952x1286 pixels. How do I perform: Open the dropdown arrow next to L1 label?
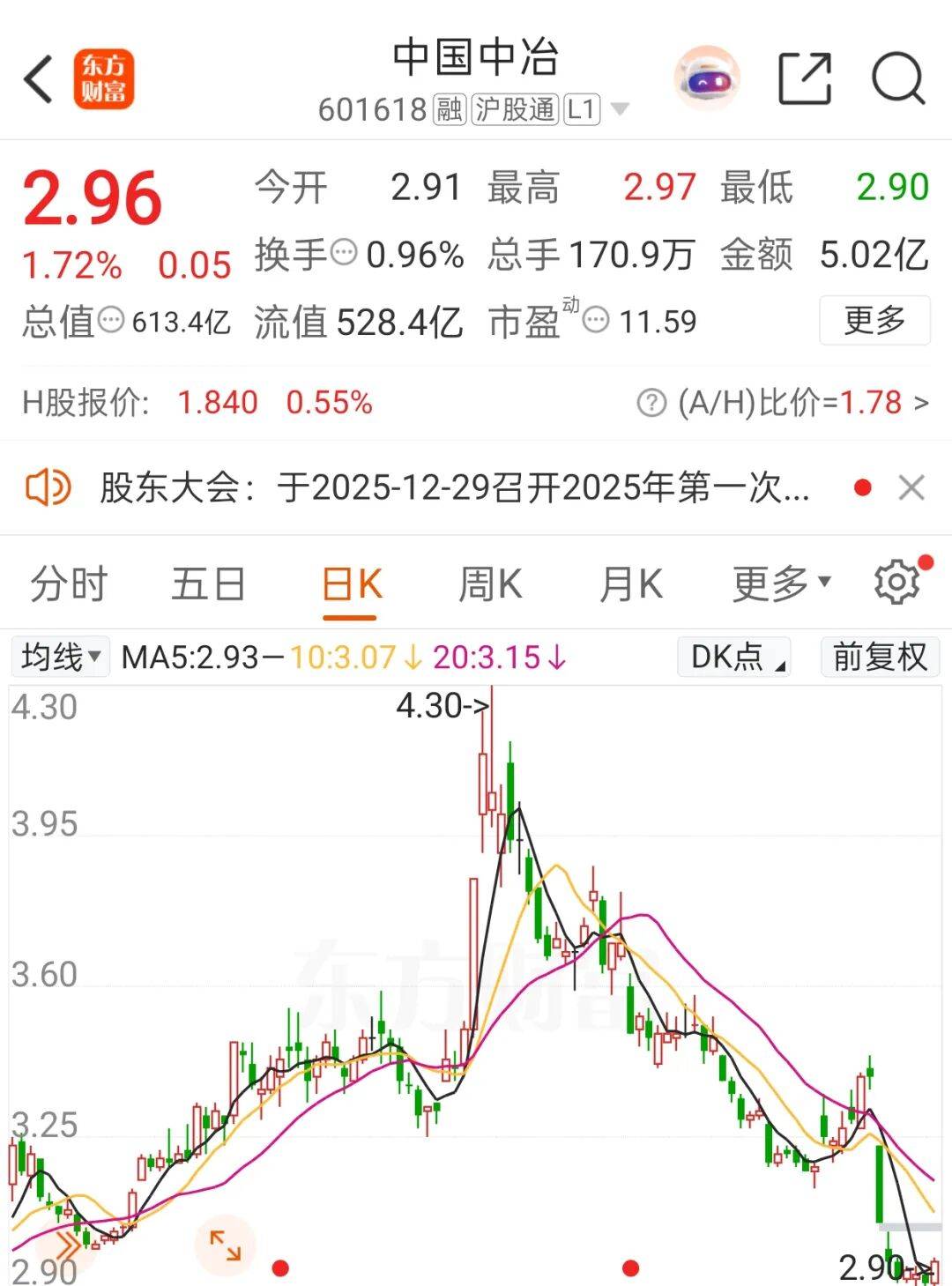[621, 110]
